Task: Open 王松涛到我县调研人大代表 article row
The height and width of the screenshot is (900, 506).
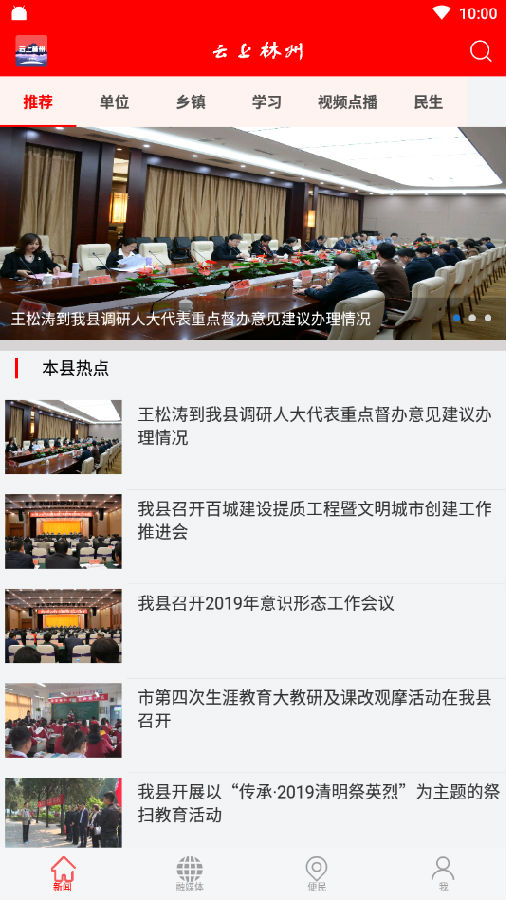Action: coord(253,437)
